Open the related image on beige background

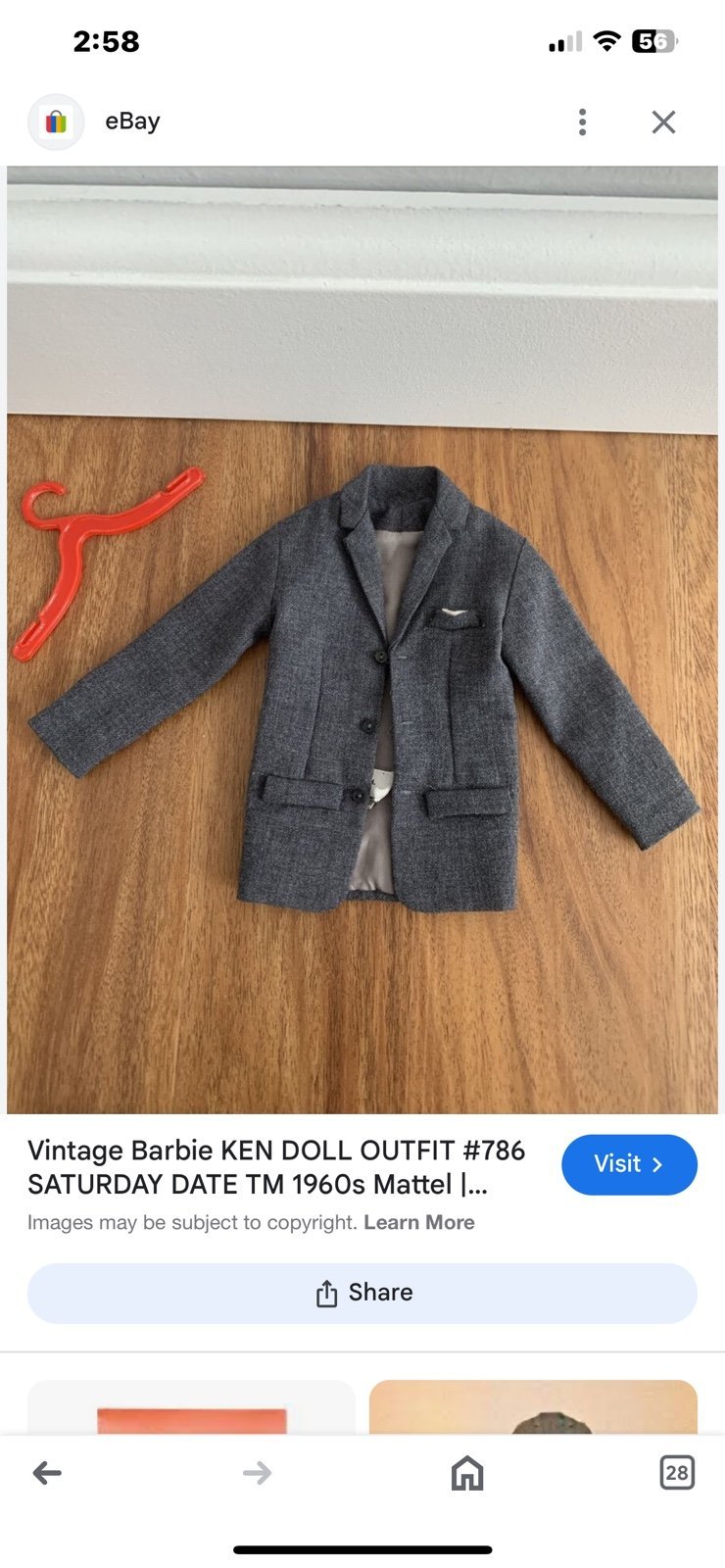533,1407
